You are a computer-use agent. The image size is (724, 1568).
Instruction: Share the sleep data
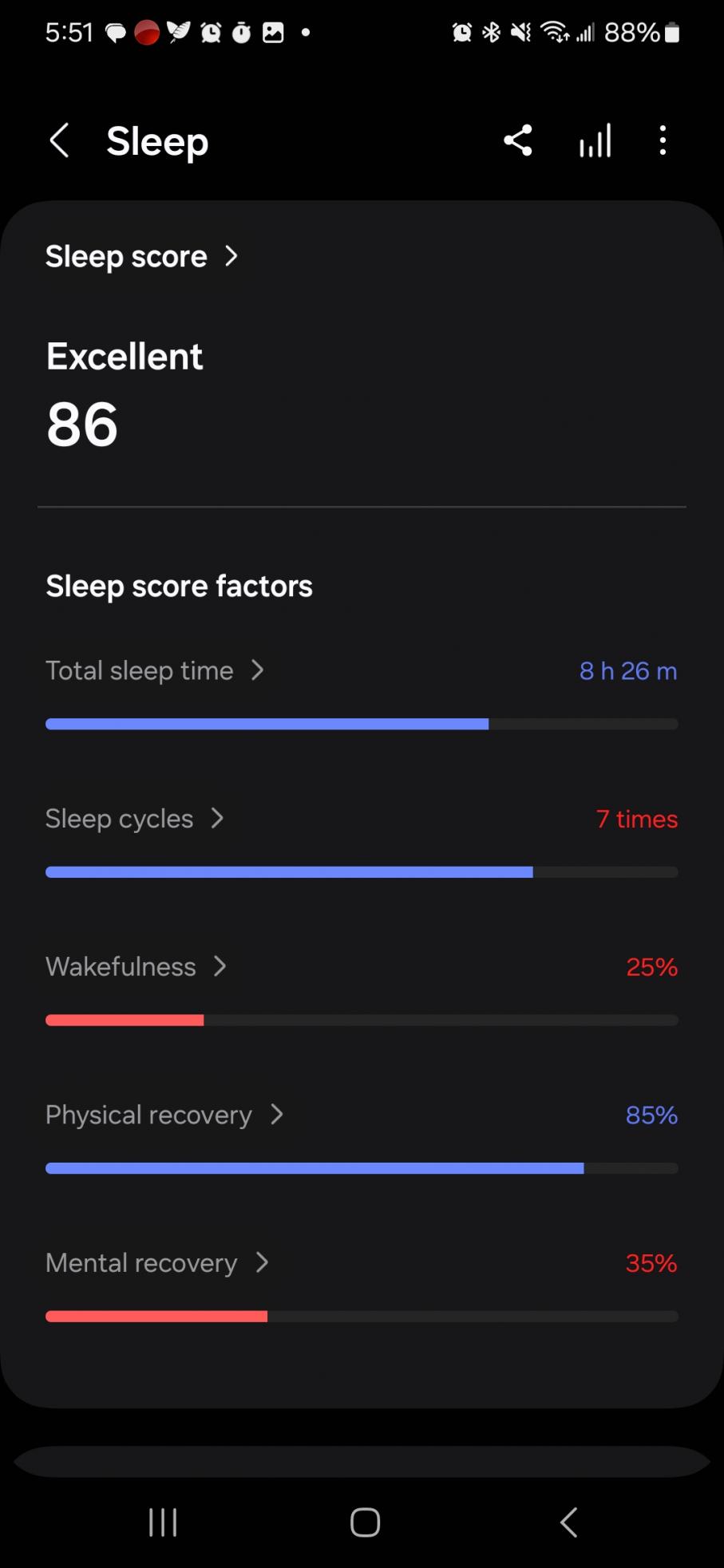tap(517, 141)
